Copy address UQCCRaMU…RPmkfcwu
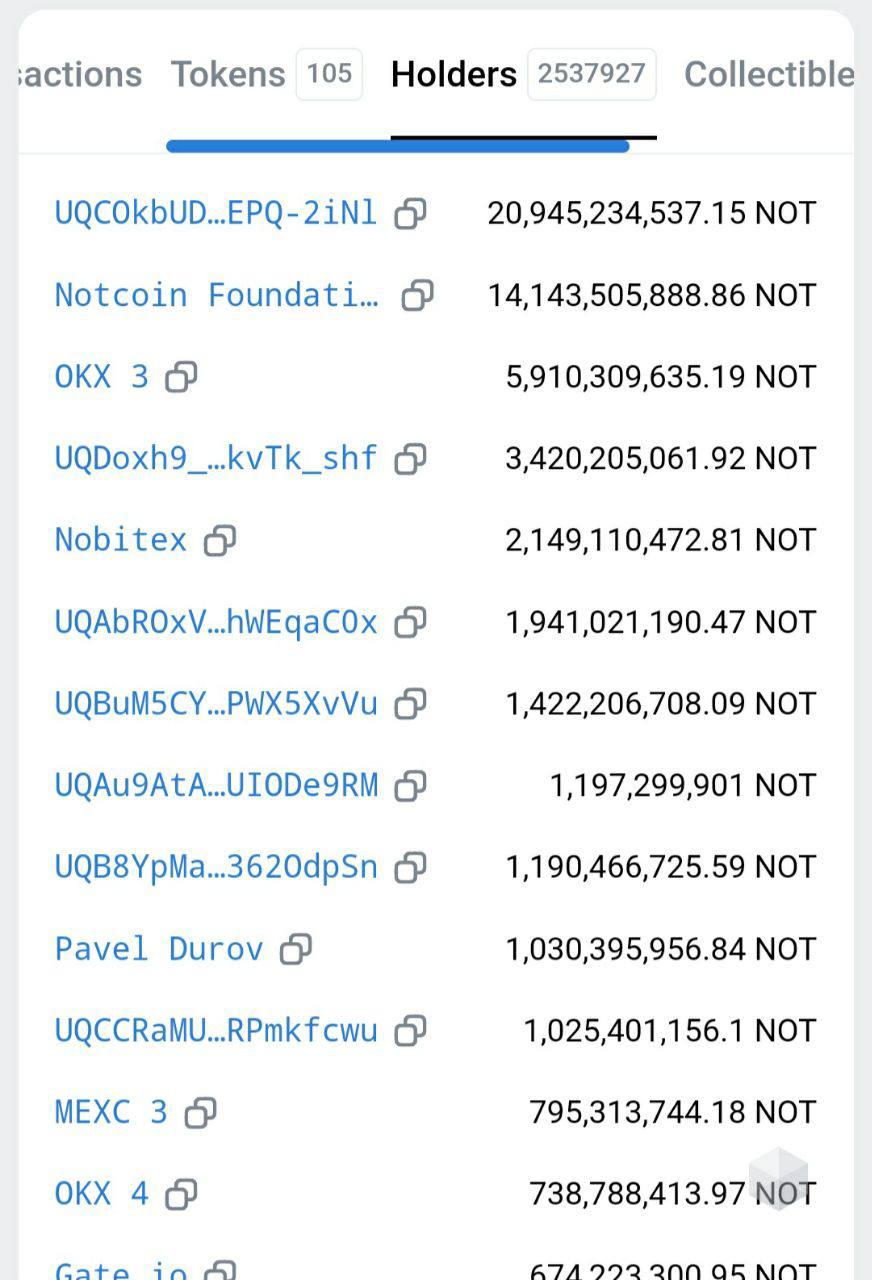 410,1031
